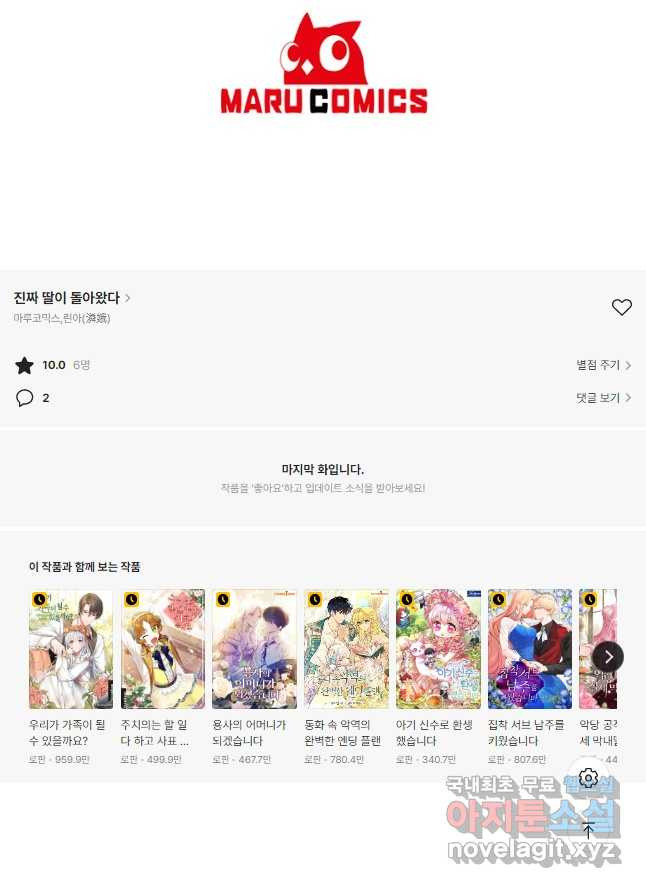Jump back to top with arrow button
This screenshot has width=646, height=888.
click(x=588, y=829)
